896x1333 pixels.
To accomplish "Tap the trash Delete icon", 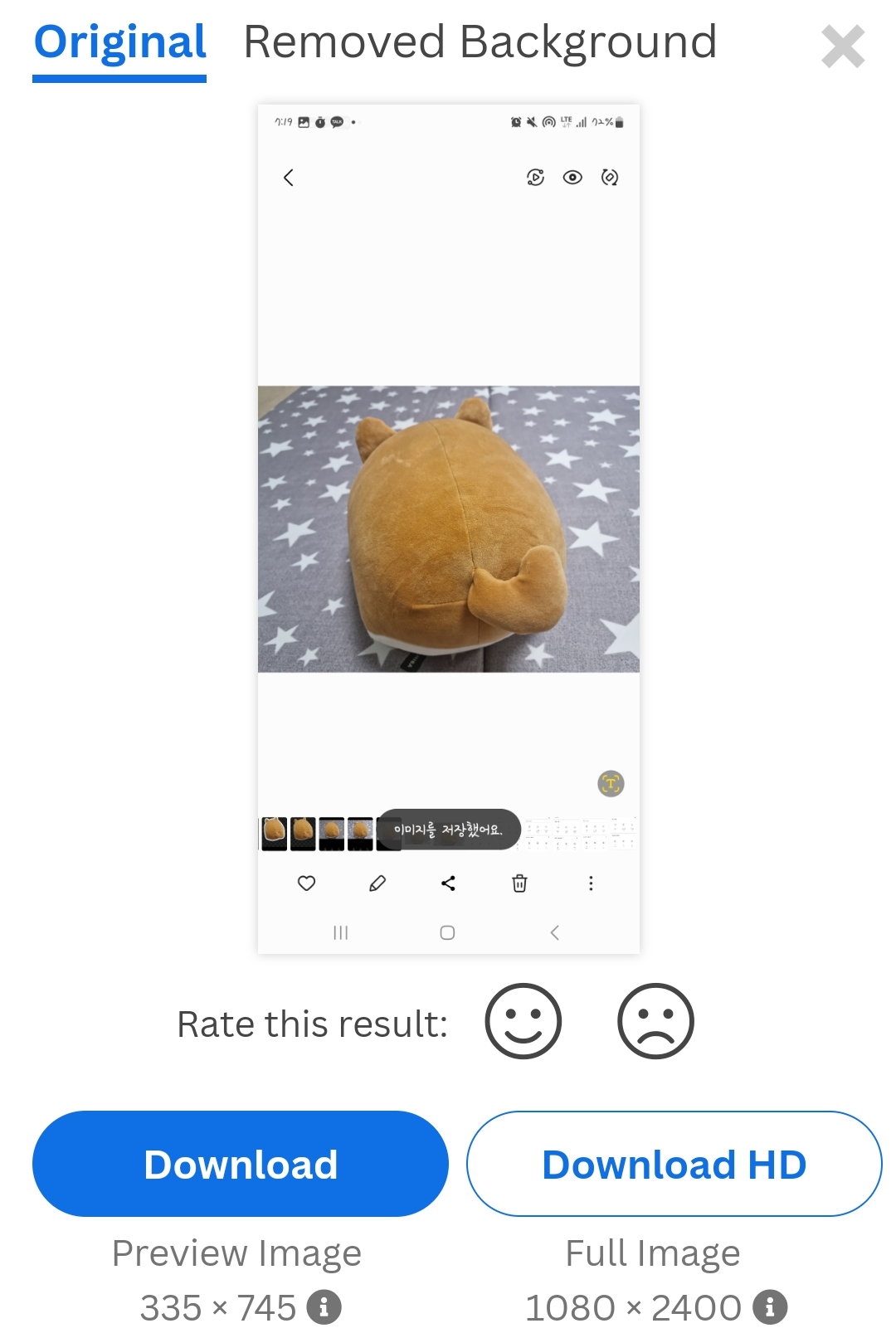I will tap(519, 883).
